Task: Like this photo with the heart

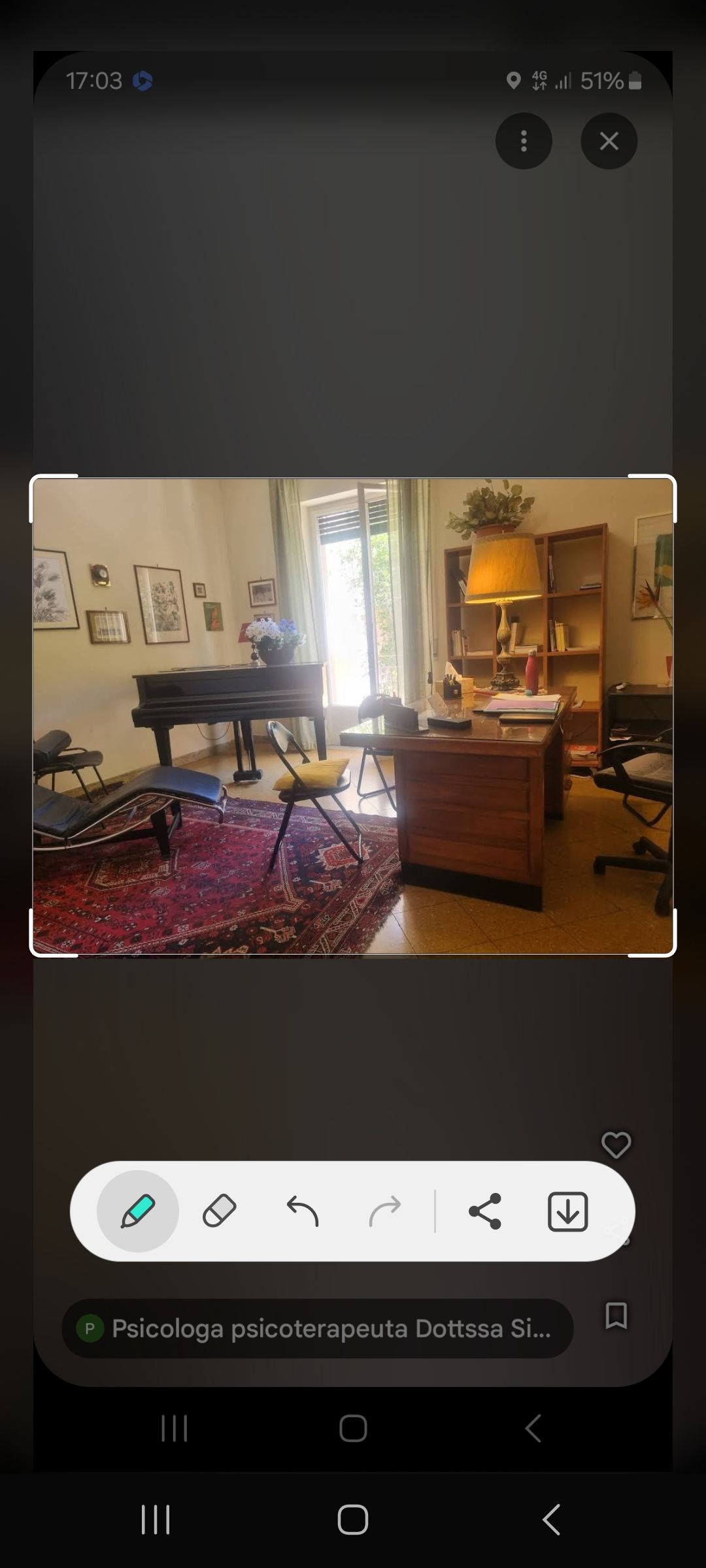Action: click(616, 1145)
